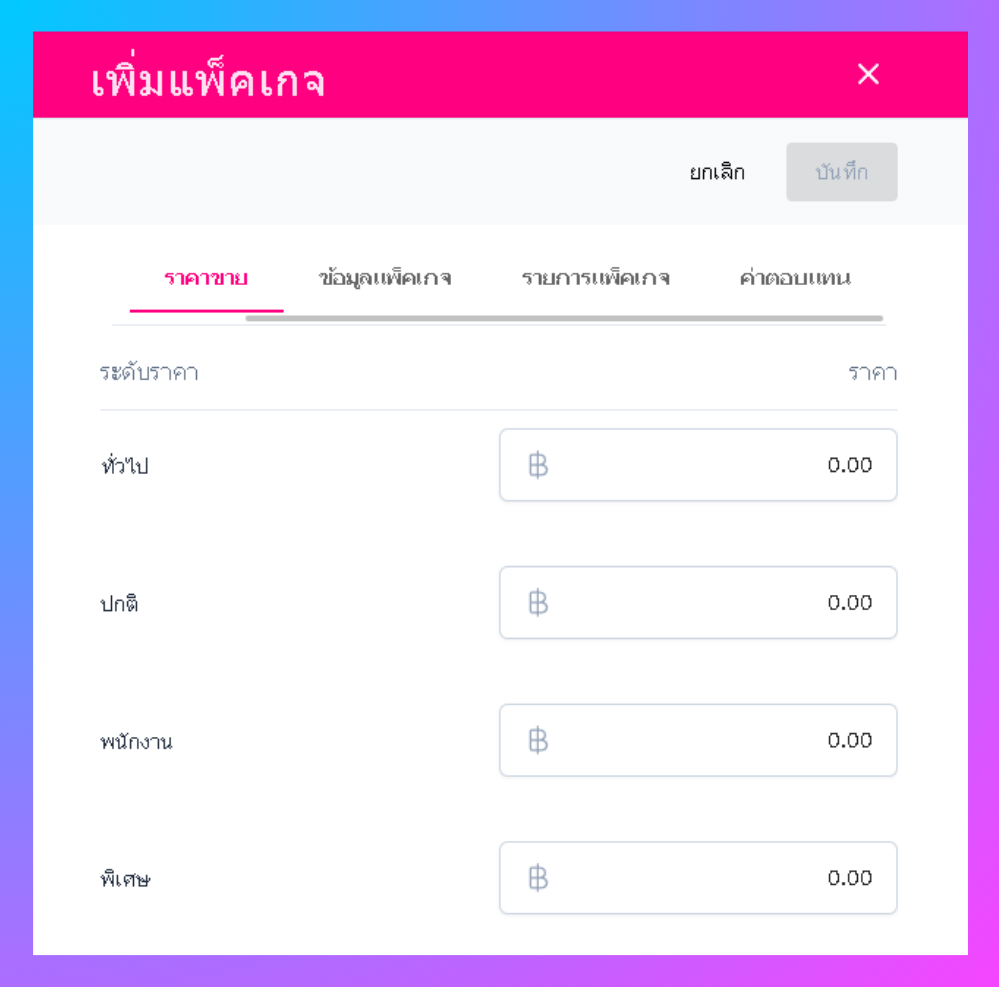Close the เพิ่มแพ็คเกจ dialog

tap(868, 74)
